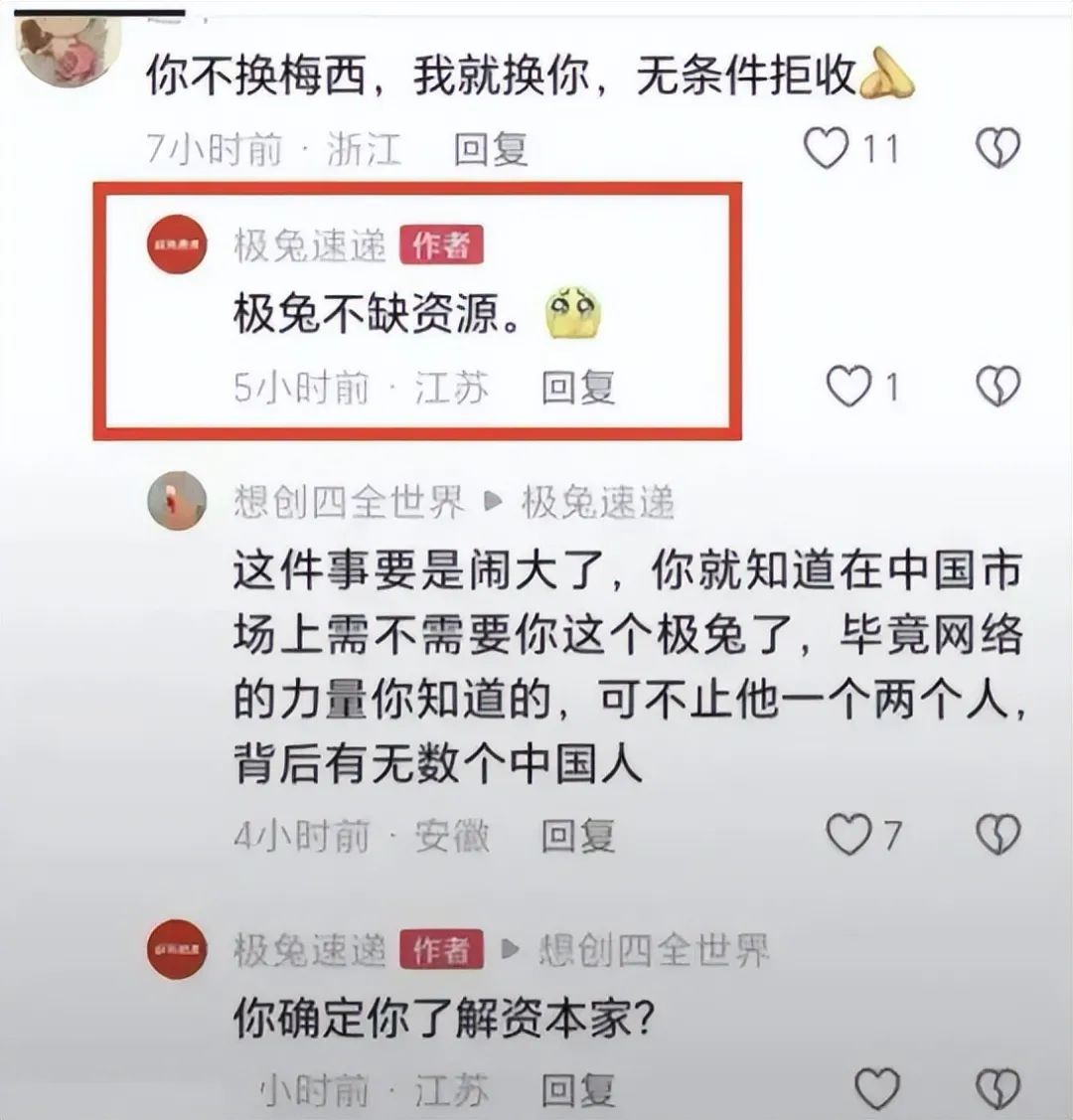Dislike the comment from Zhejiang about 梅西
The height and width of the screenshot is (1120, 1073).
(x=996, y=149)
